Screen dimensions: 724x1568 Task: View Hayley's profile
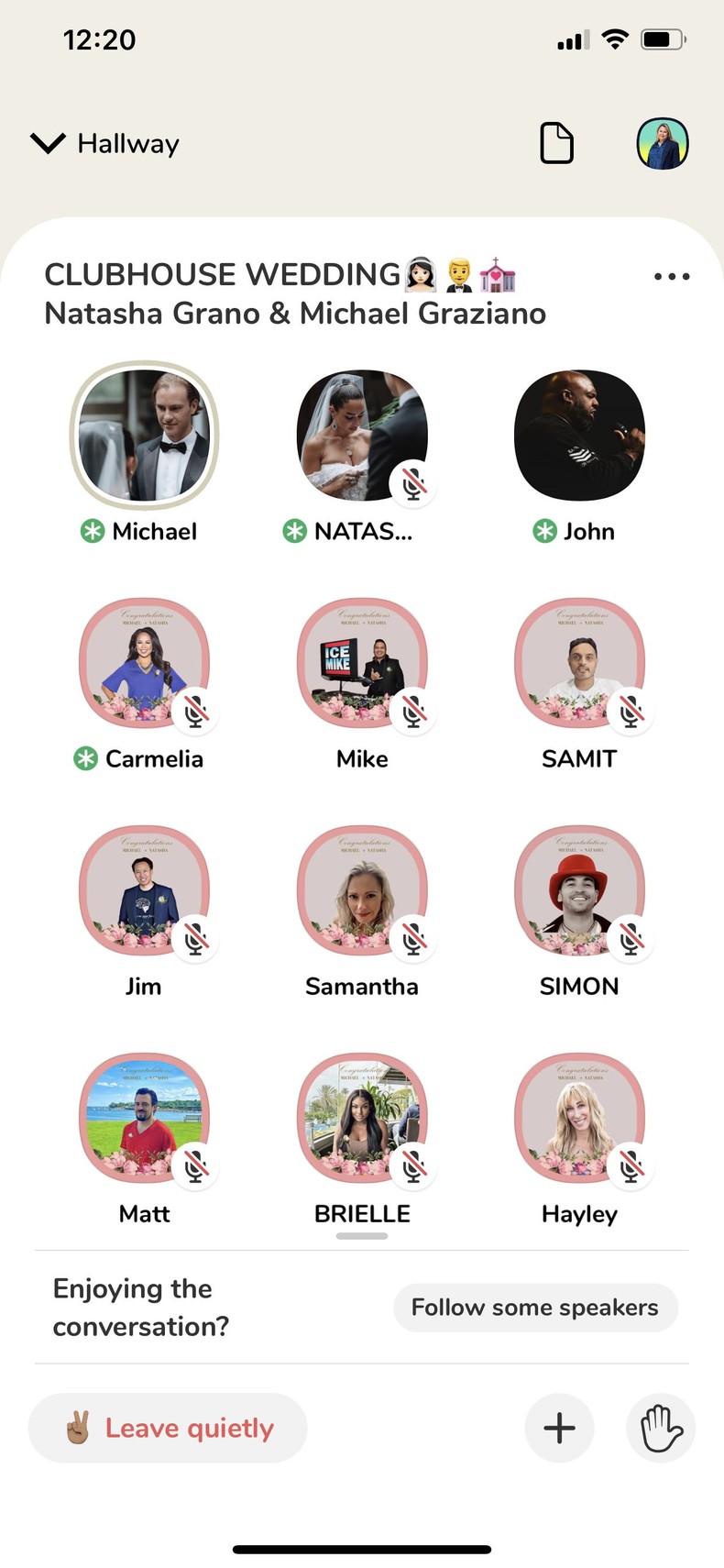tap(579, 1118)
